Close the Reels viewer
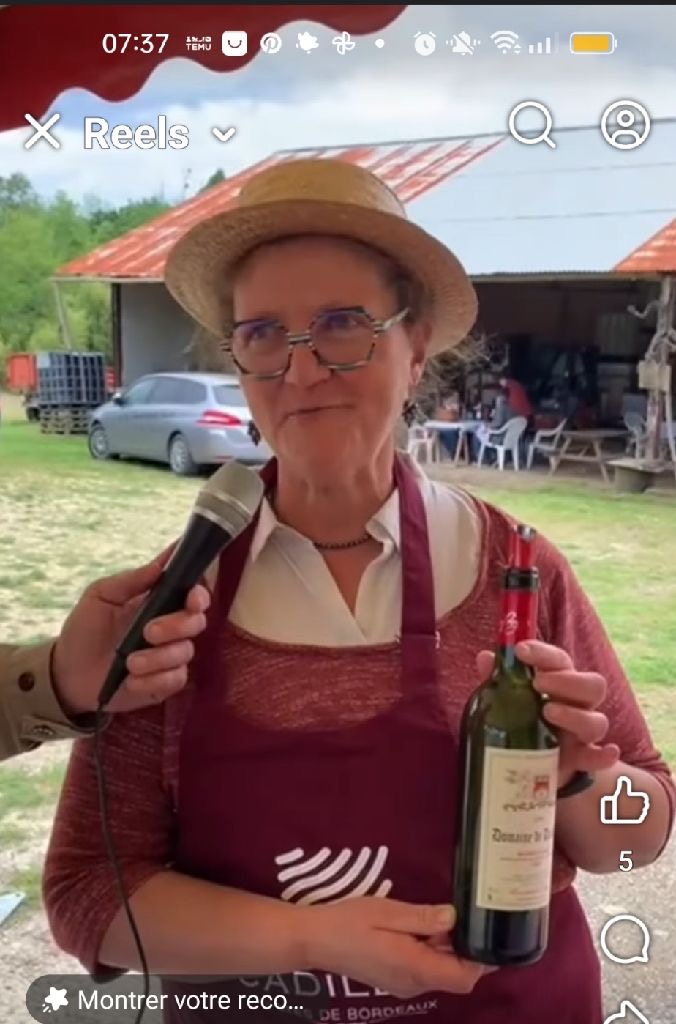The width and height of the screenshot is (676, 1024). tap(42, 132)
